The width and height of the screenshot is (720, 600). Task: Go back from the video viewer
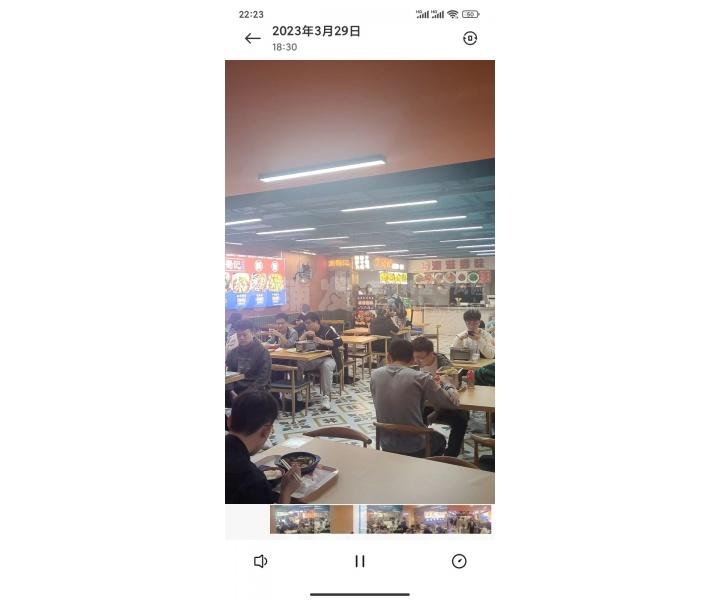coord(252,38)
